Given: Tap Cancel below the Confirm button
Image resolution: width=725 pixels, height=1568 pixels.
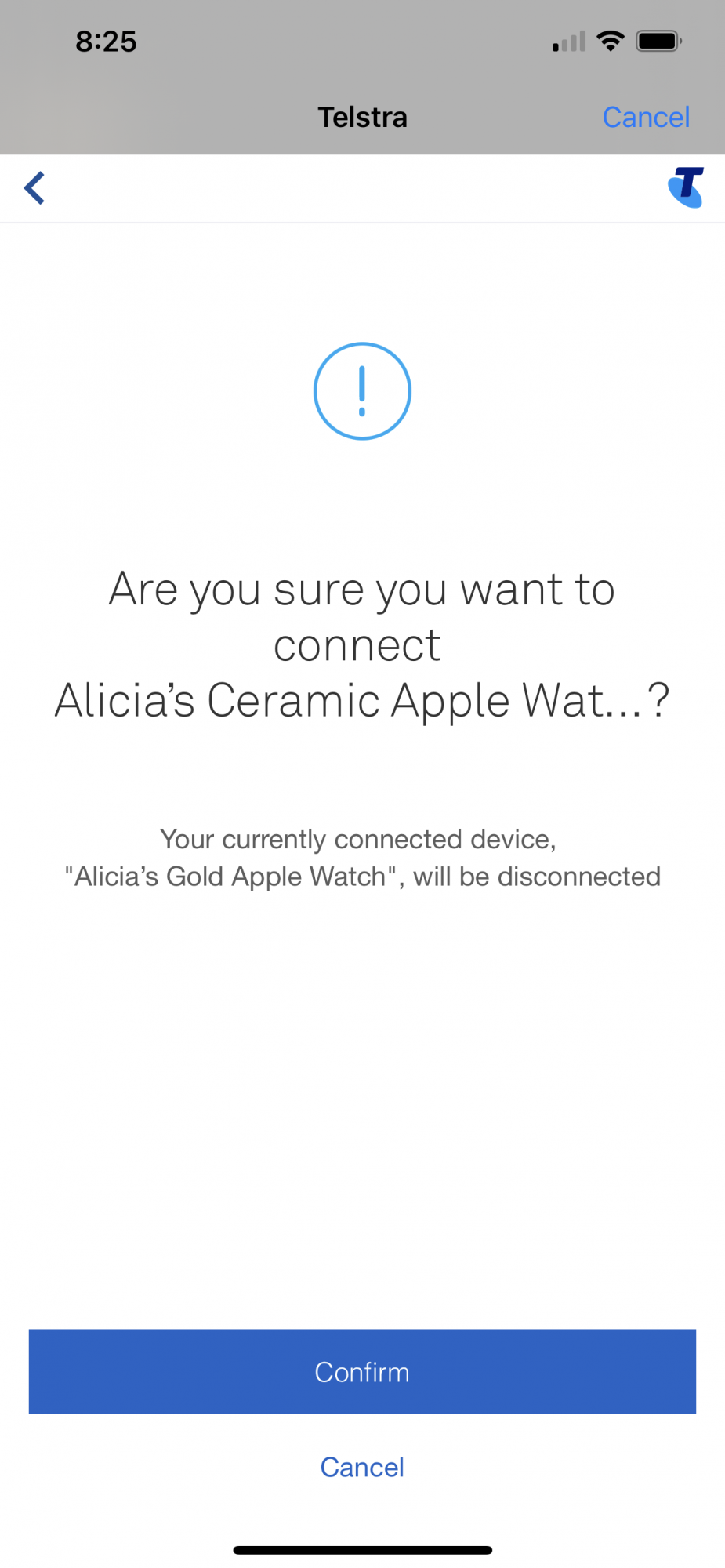Looking at the screenshot, I should pos(362,1467).
